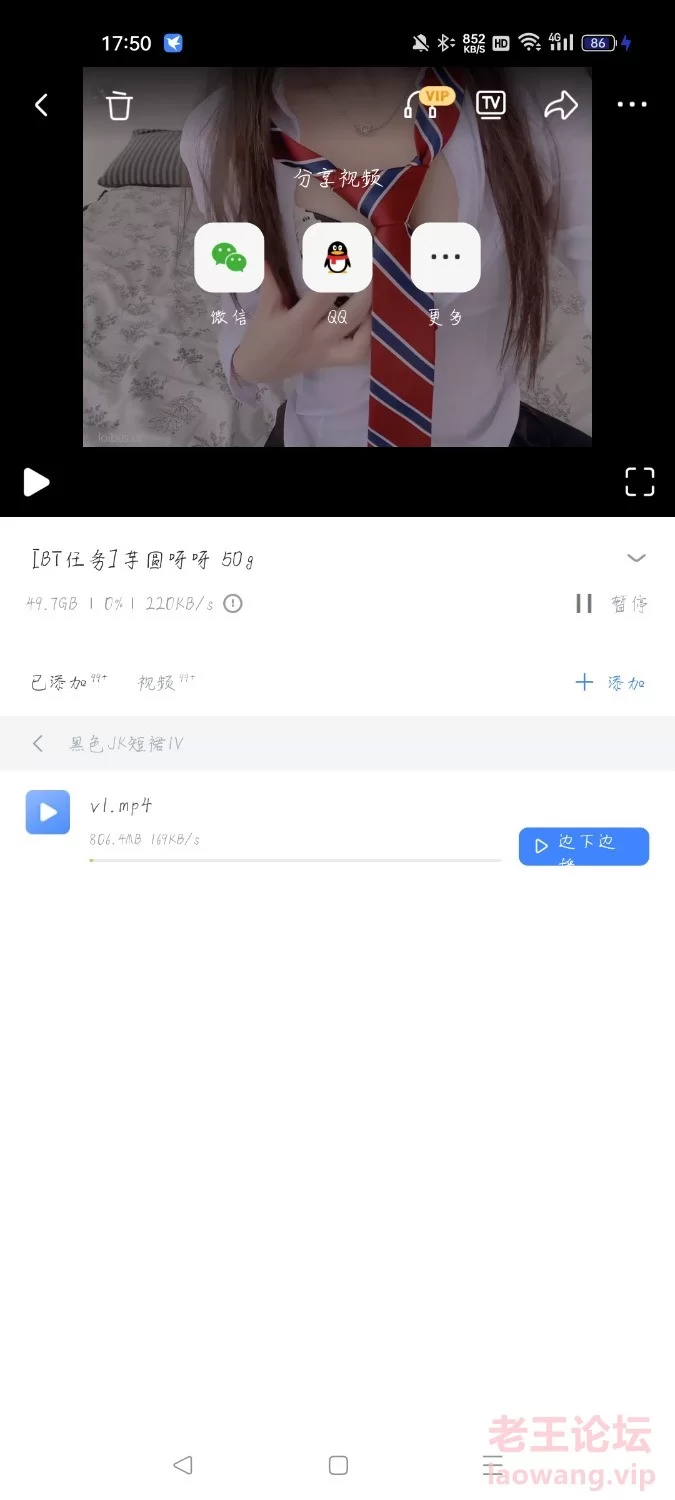Share the video to 微信
Screen dimensions: 675x1500
[x=229, y=258]
